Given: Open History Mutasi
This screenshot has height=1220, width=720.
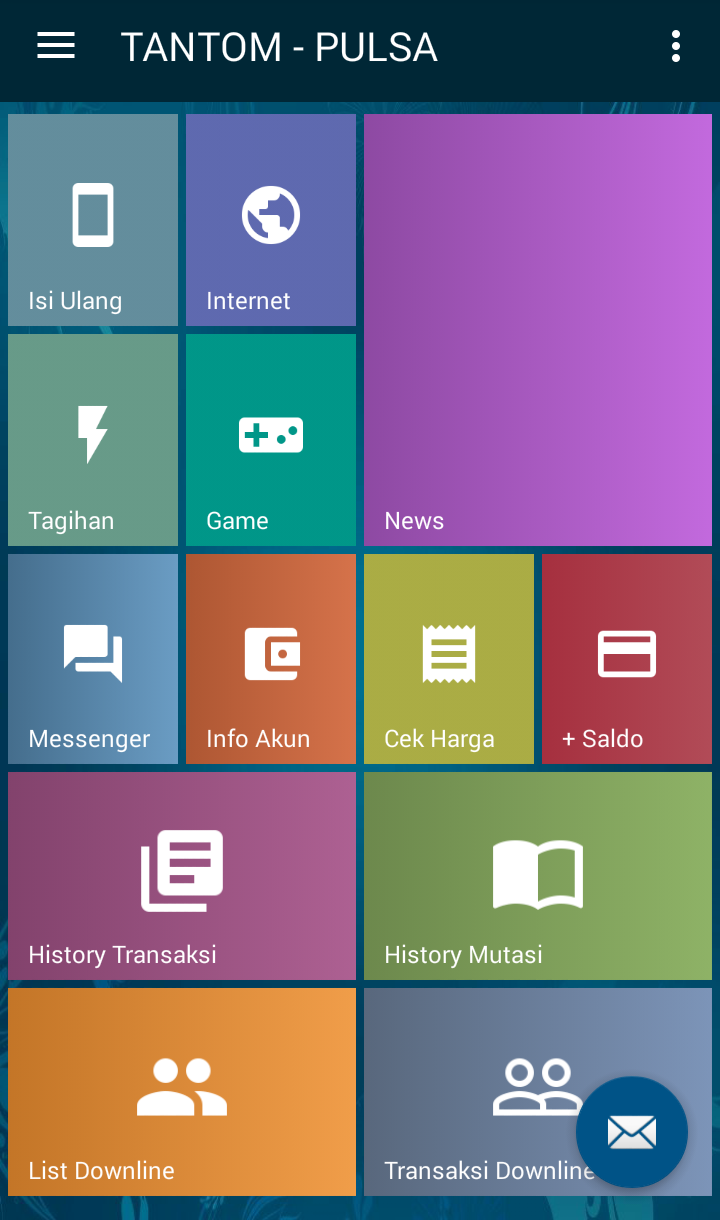Looking at the screenshot, I should point(538,875).
